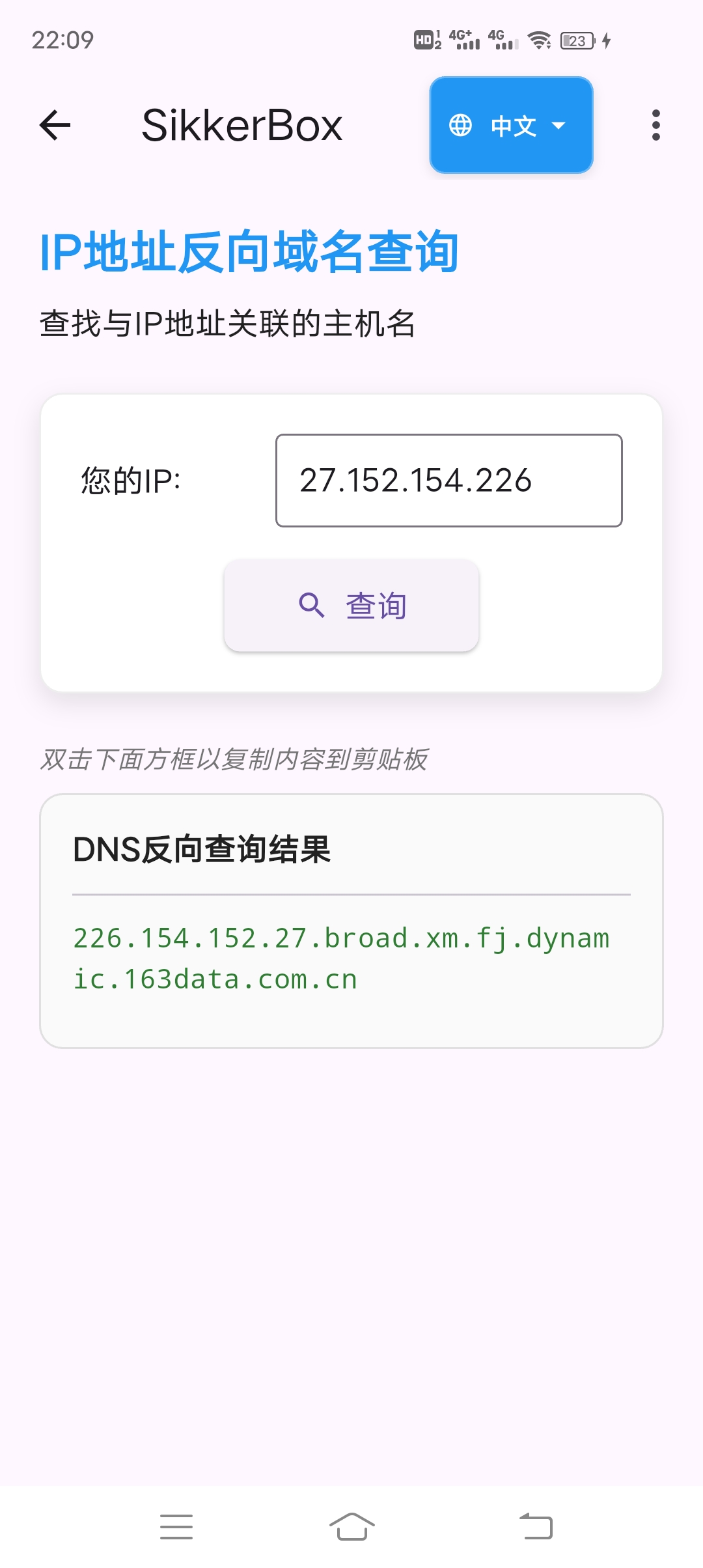
Task: Select the IP field showing 27.152.154.226
Action: coord(448,481)
